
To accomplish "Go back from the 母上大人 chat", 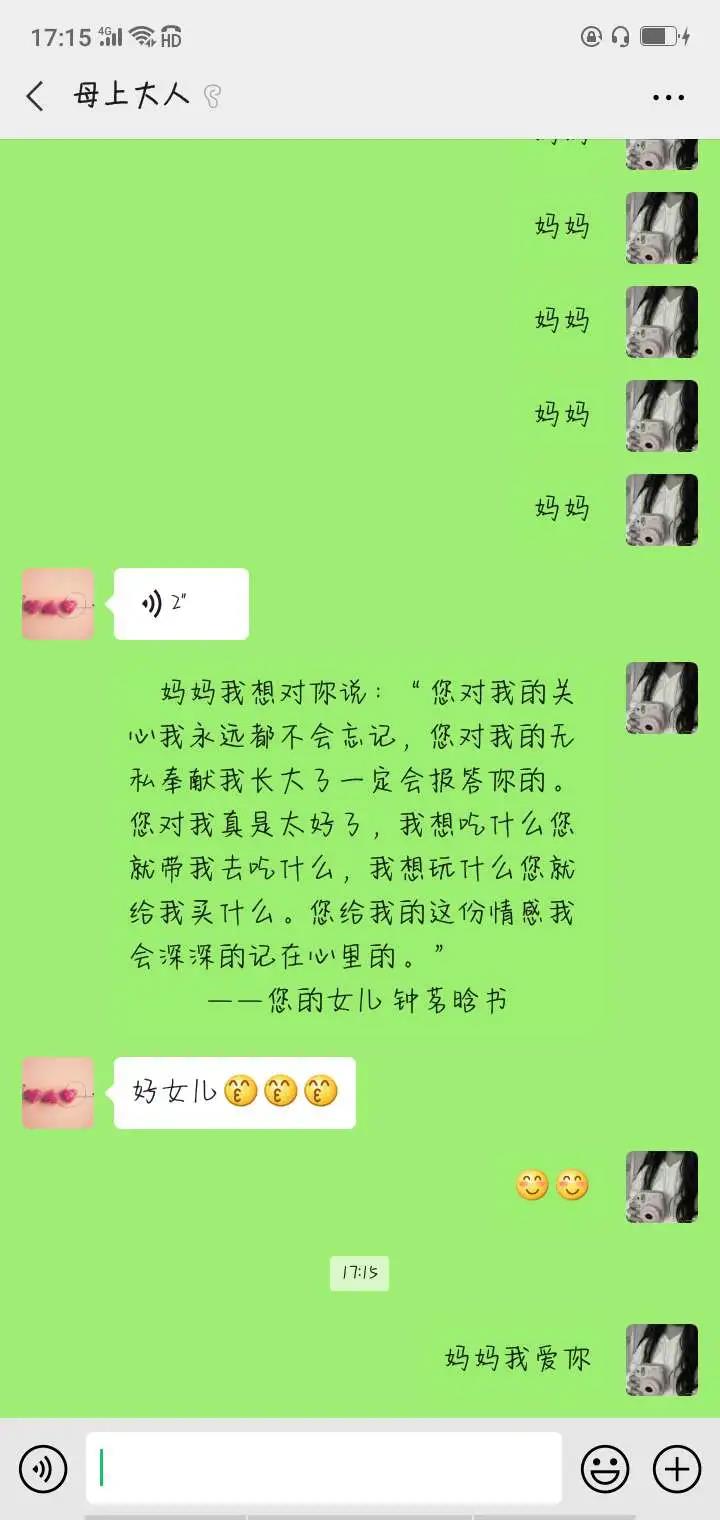I will coord(35,97).
